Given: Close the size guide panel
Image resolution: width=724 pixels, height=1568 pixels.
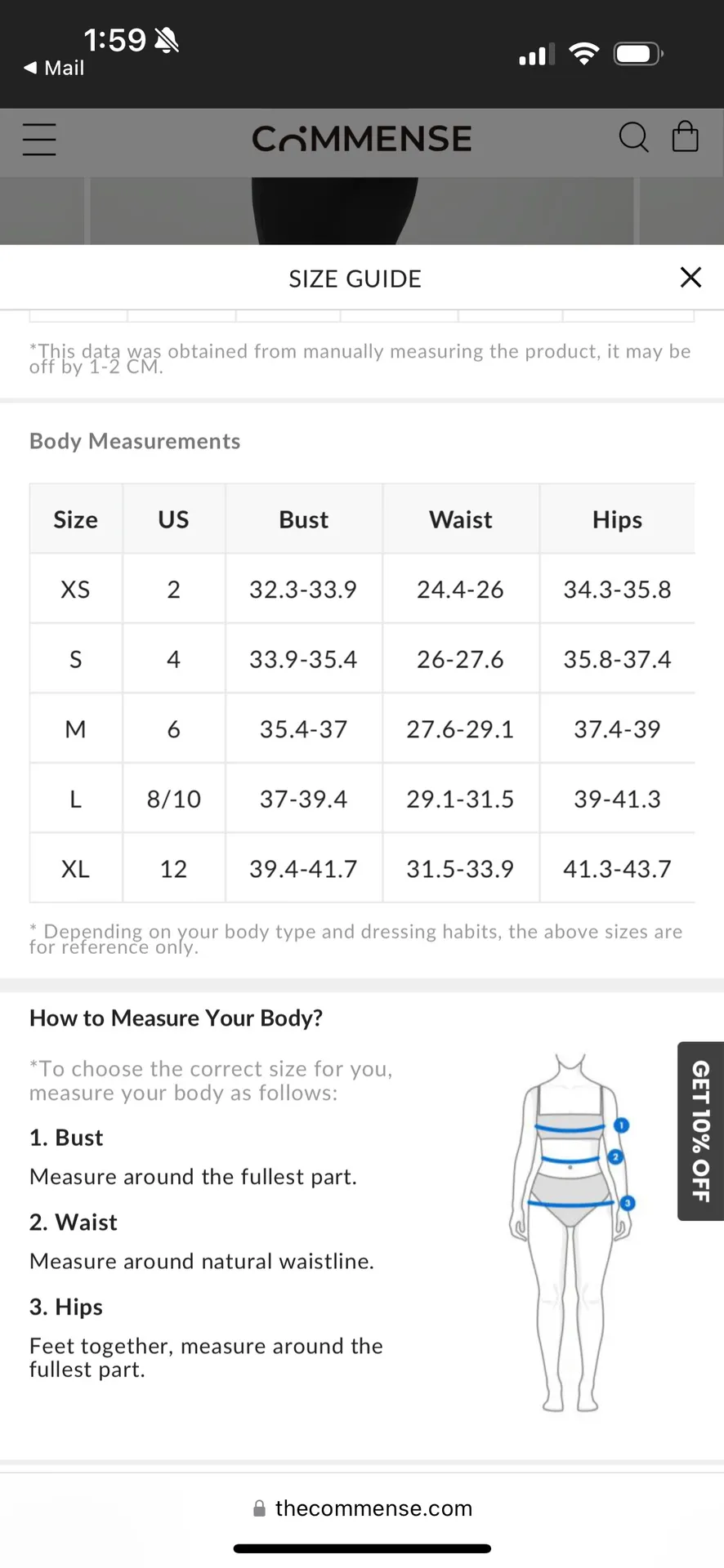Looking at the screenshot, I should (690, 278).
